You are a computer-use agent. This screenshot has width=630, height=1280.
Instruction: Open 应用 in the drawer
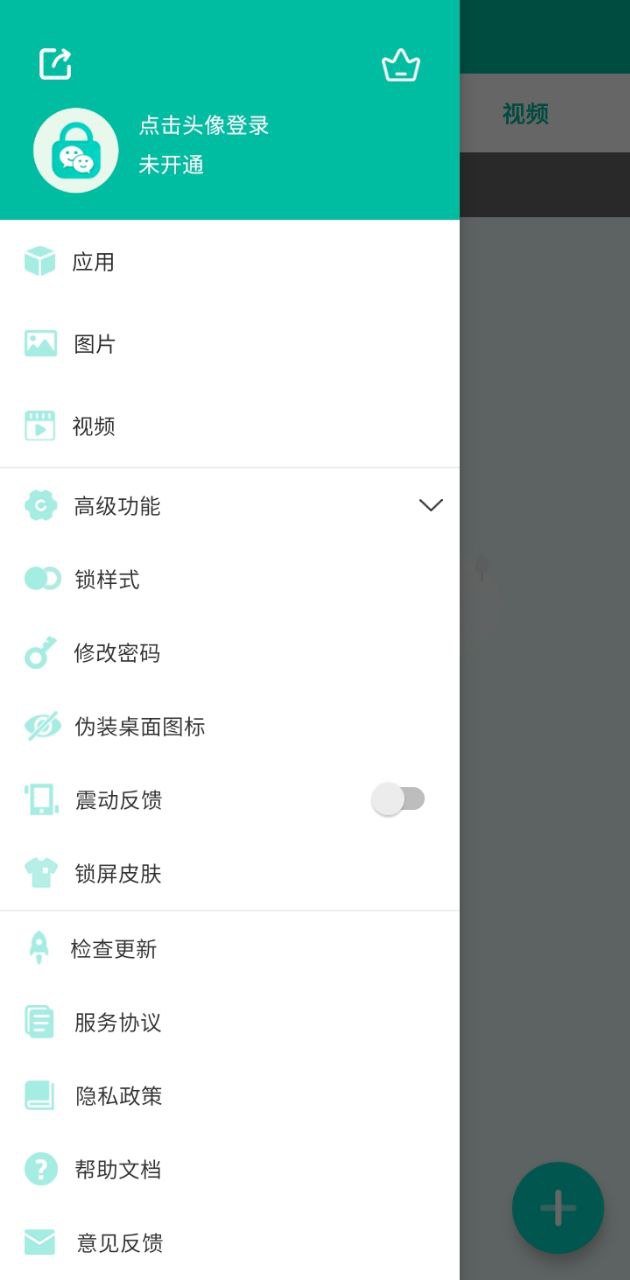click(x=230, y=262)
